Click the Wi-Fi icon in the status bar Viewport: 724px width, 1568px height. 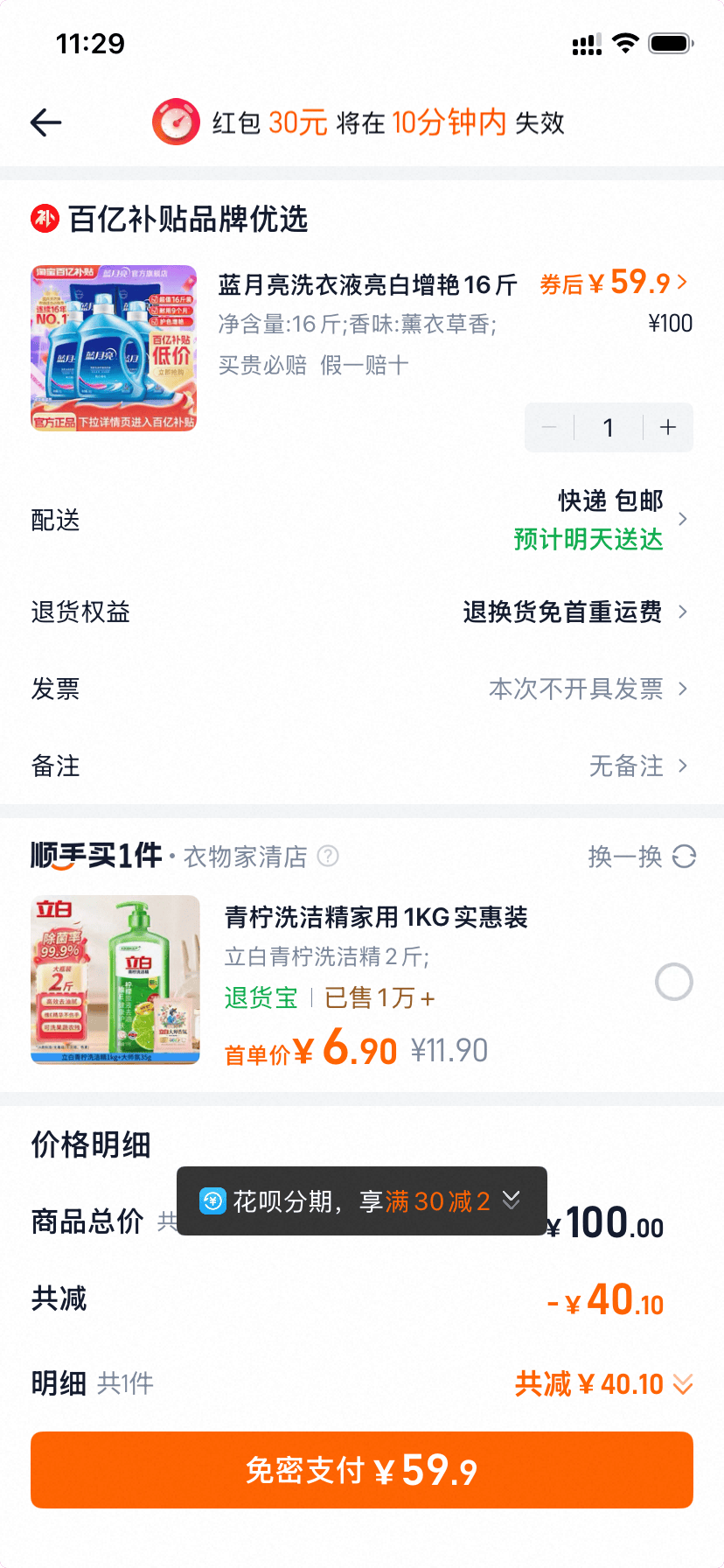pos(626,43)
